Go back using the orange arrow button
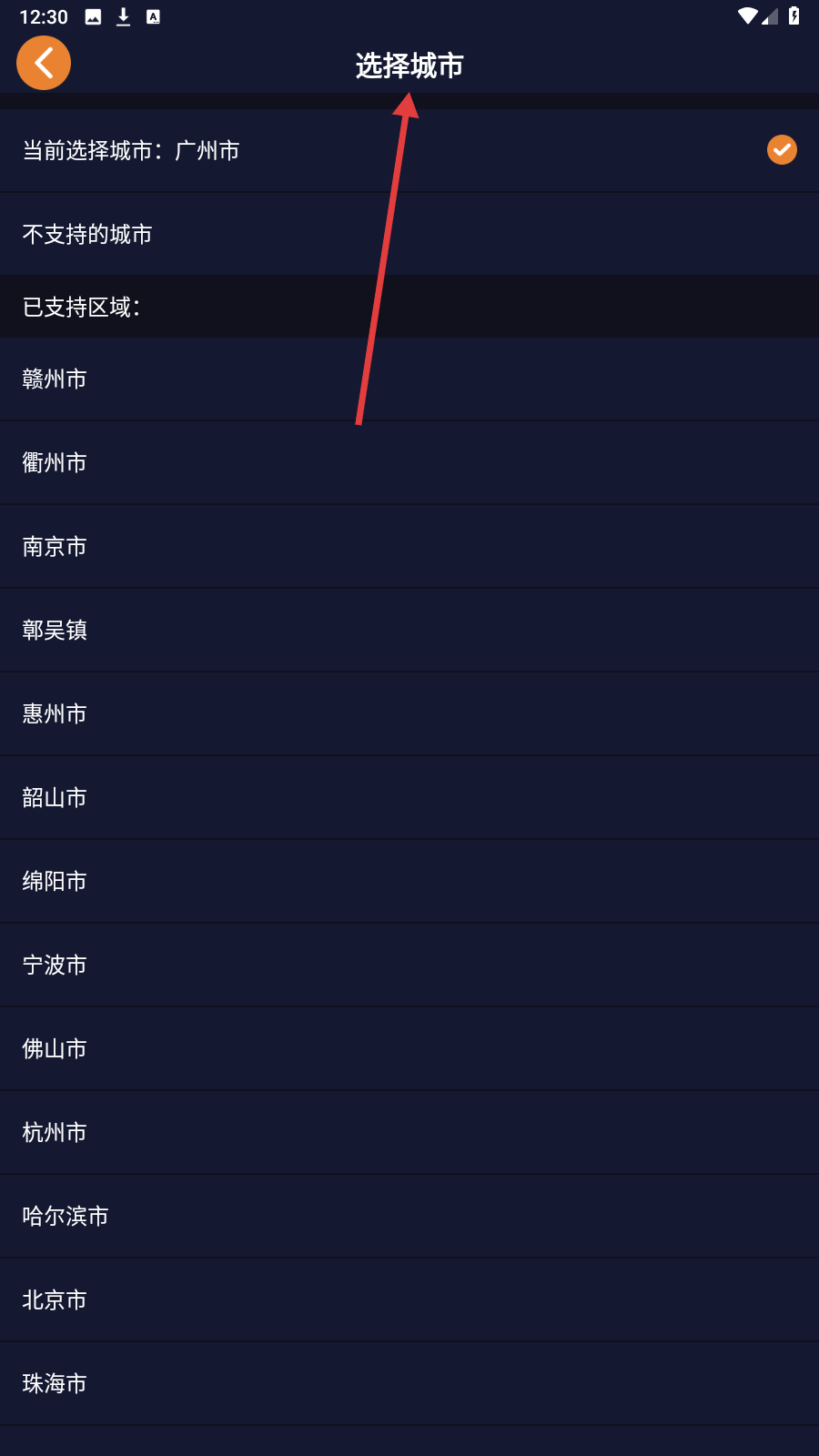The height and width of the screenshot is (1456, 819). point(44,63)
